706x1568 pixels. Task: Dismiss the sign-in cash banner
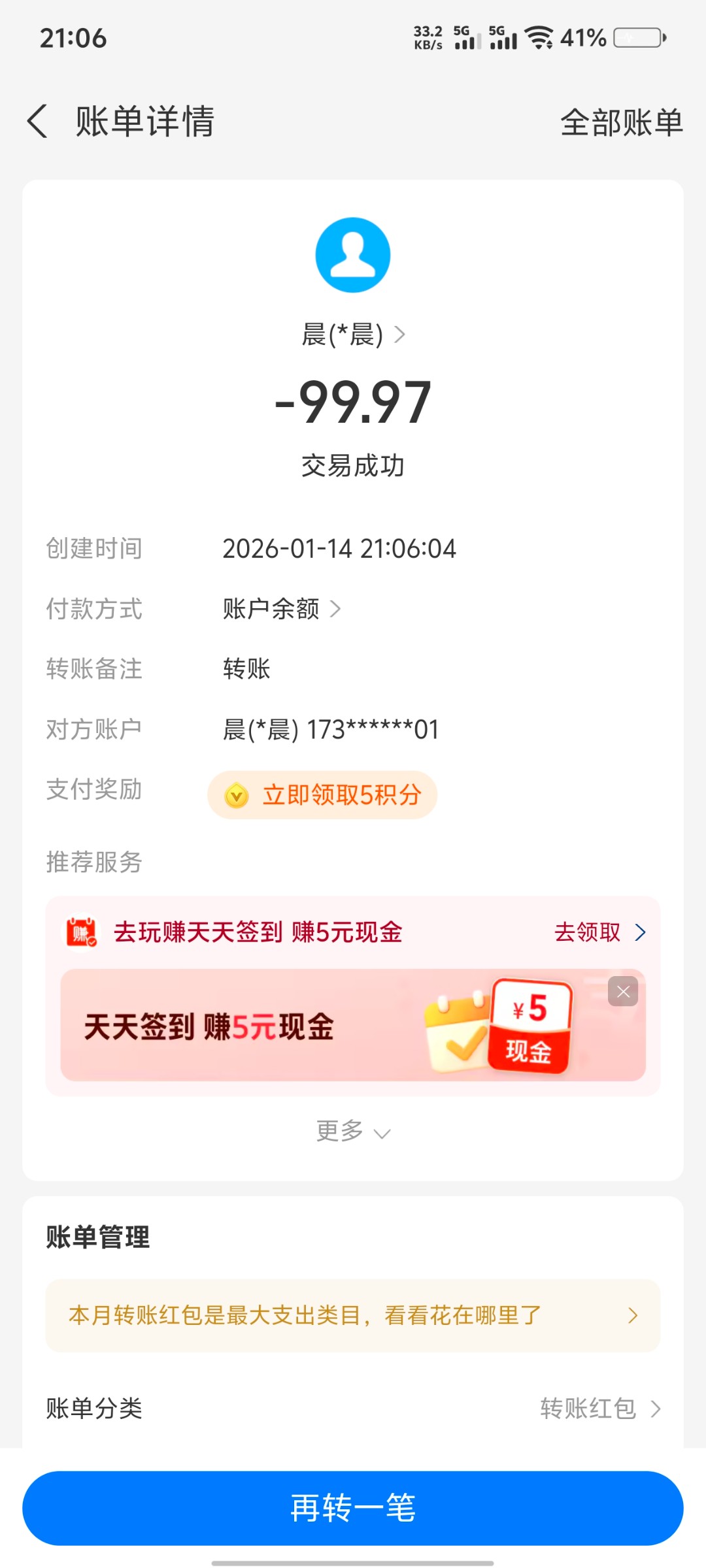click(623, 992)
